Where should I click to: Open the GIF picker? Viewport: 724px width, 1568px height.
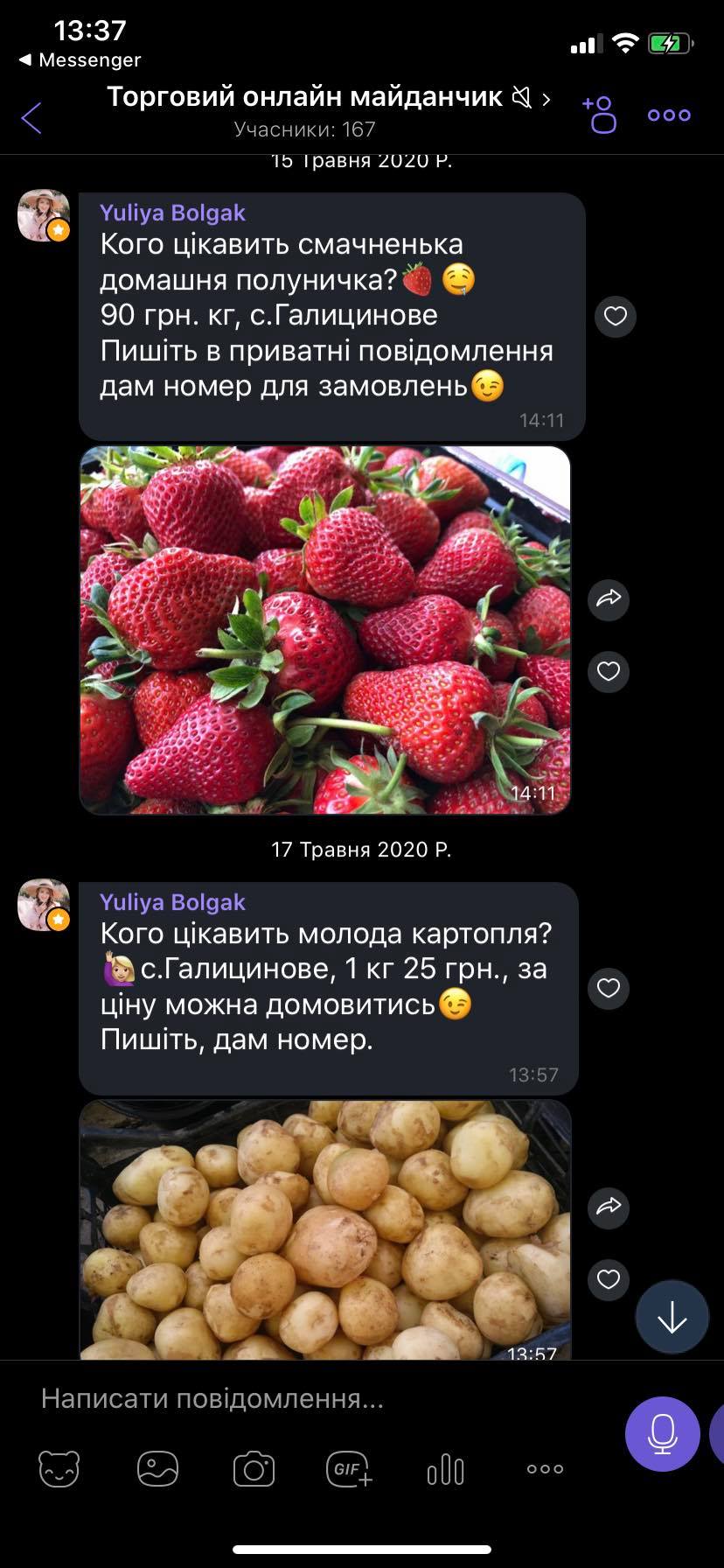click(349, 1469)
